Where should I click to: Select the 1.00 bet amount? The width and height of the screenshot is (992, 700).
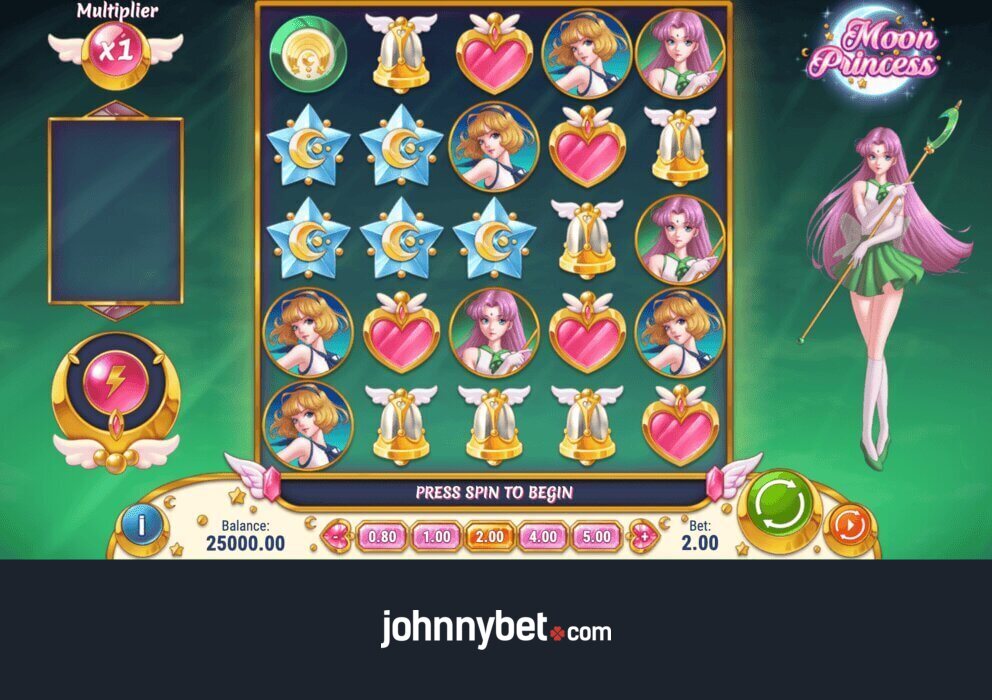[436, 536]
